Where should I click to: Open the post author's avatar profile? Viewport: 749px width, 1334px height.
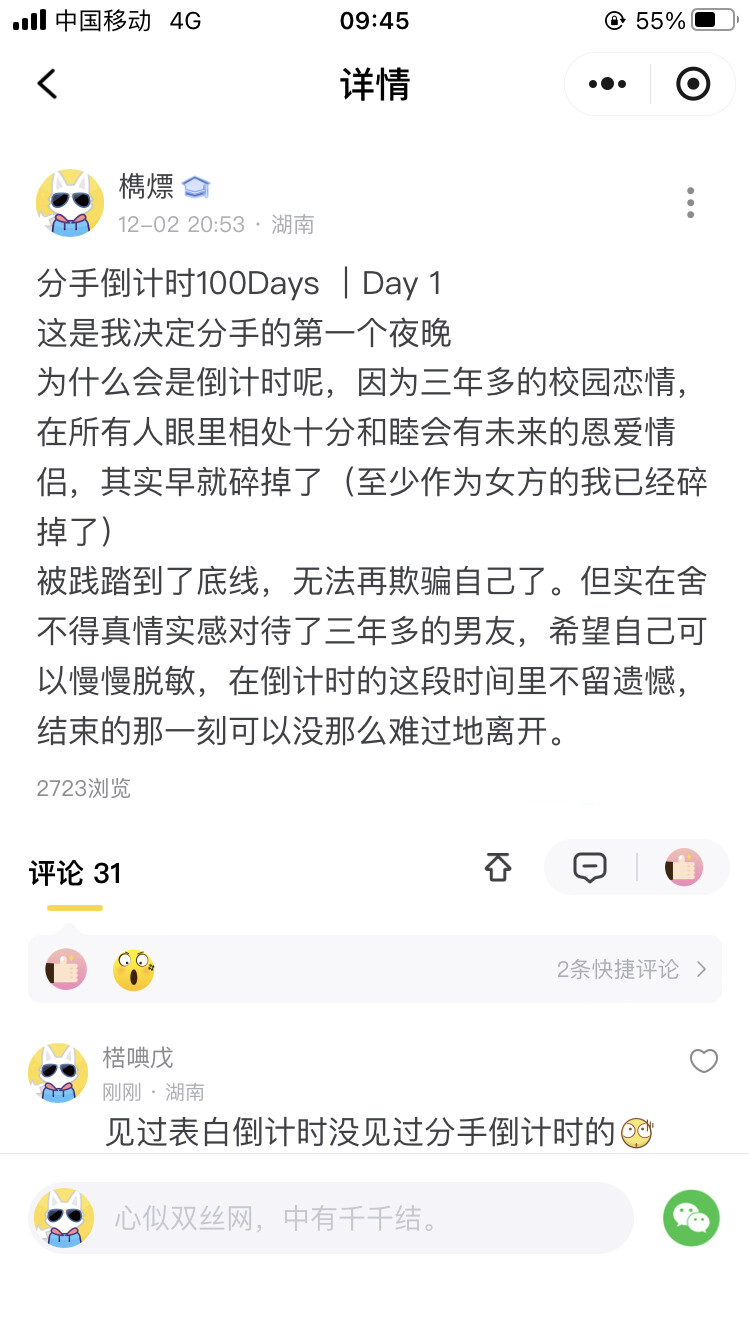click(x=70, y=203)
